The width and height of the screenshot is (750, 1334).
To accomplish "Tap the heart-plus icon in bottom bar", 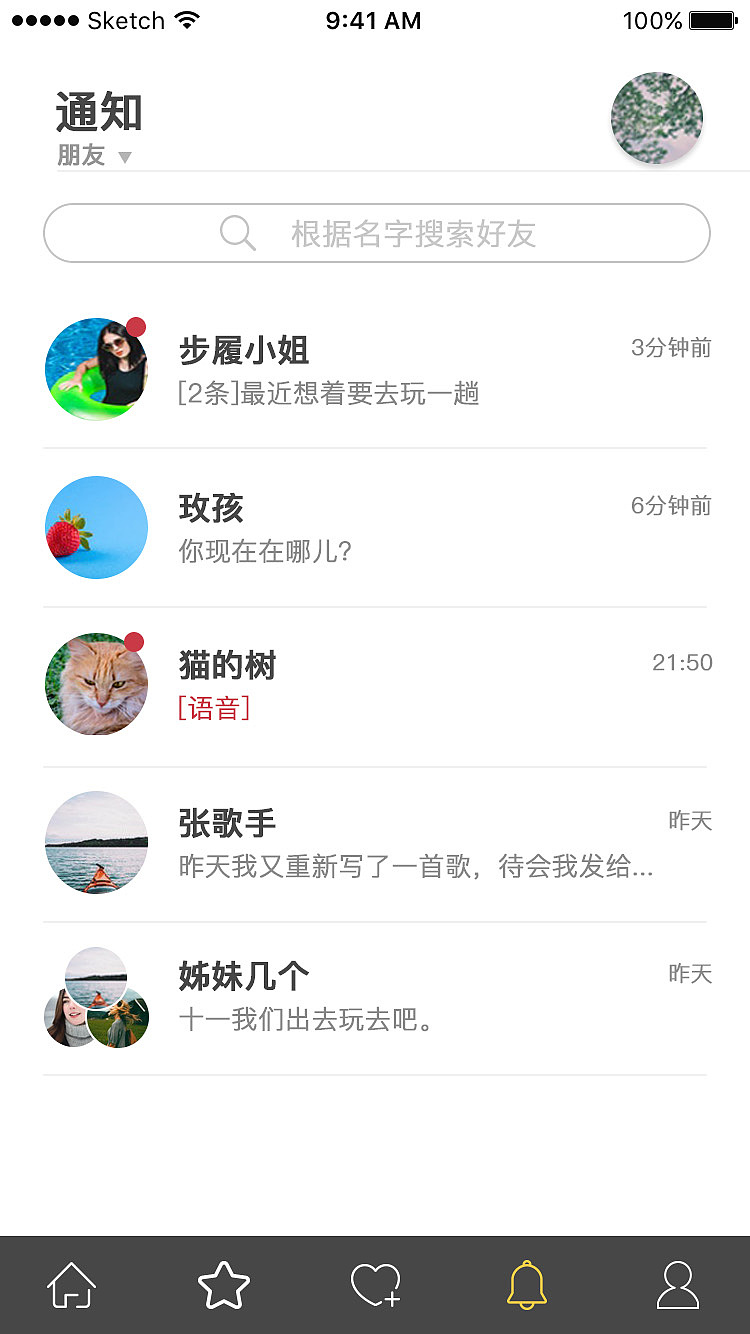I will coord(375,1283).
